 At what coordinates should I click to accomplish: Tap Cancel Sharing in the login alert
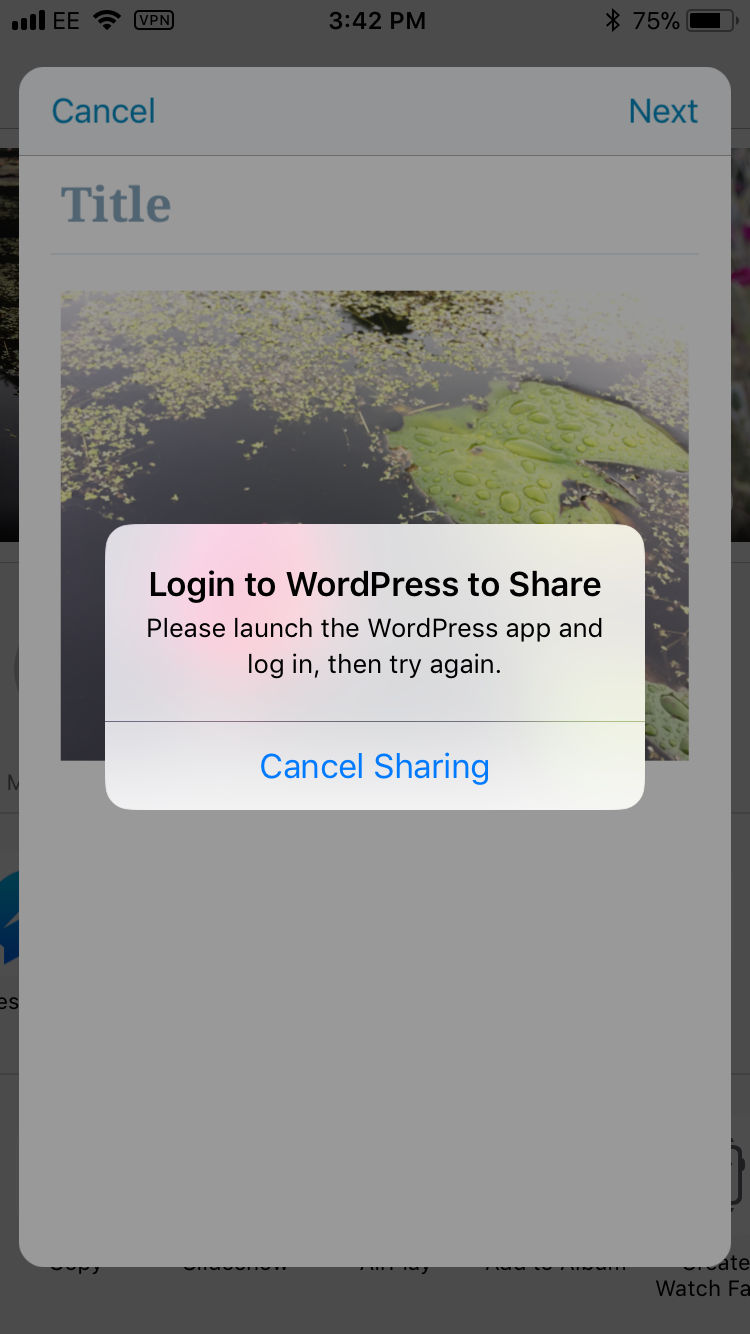pyautogui.click(x=374, y=766)
